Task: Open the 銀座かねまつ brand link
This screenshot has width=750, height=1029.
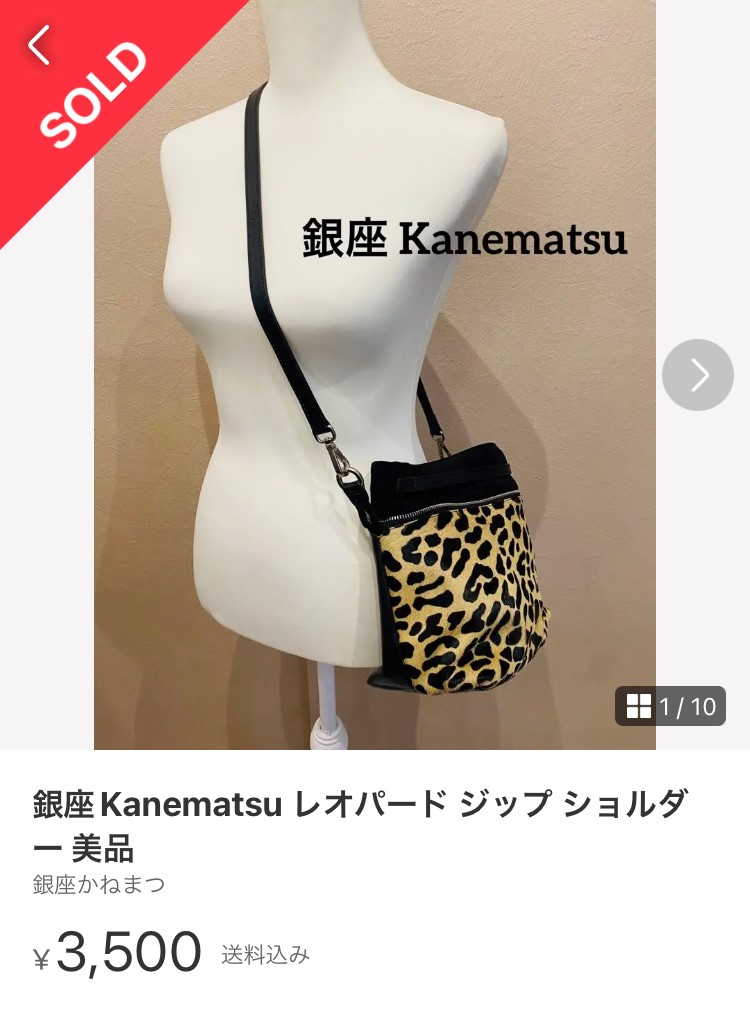Action: (99, 884)
